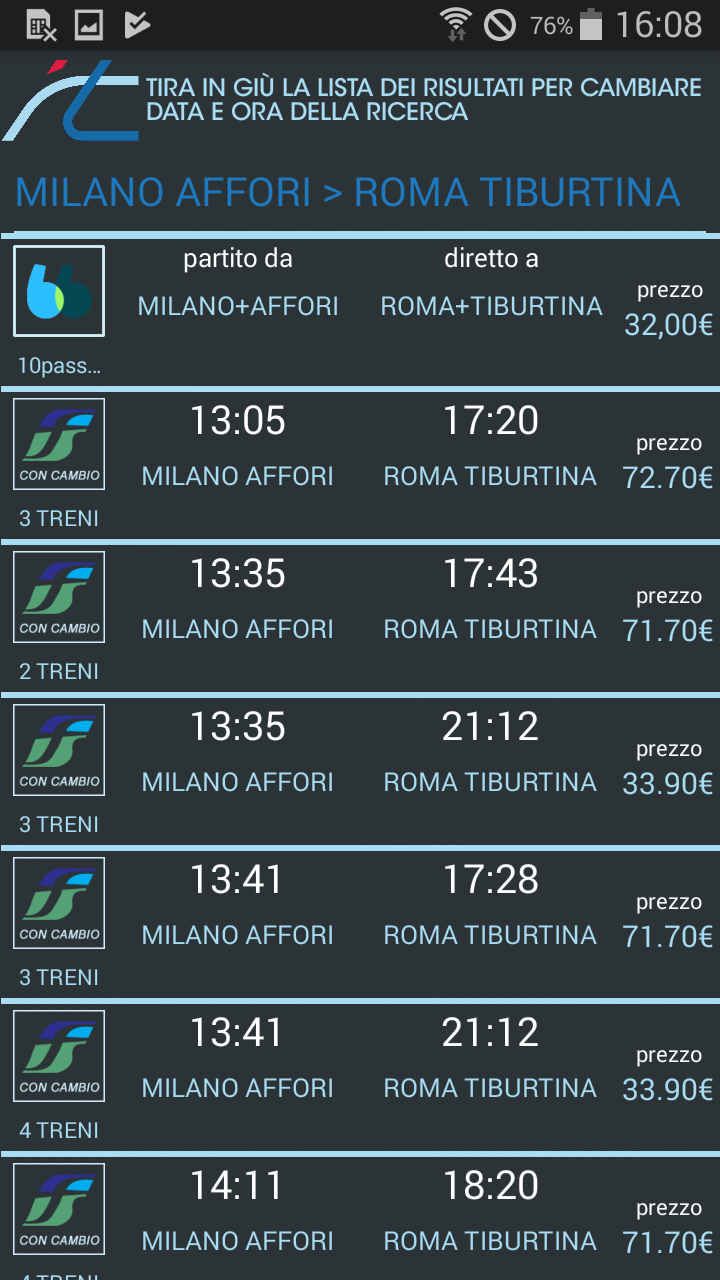Open the 13:35 train arriving 17:43
The height and width of the screenshot is (1280, 720).
360,618
